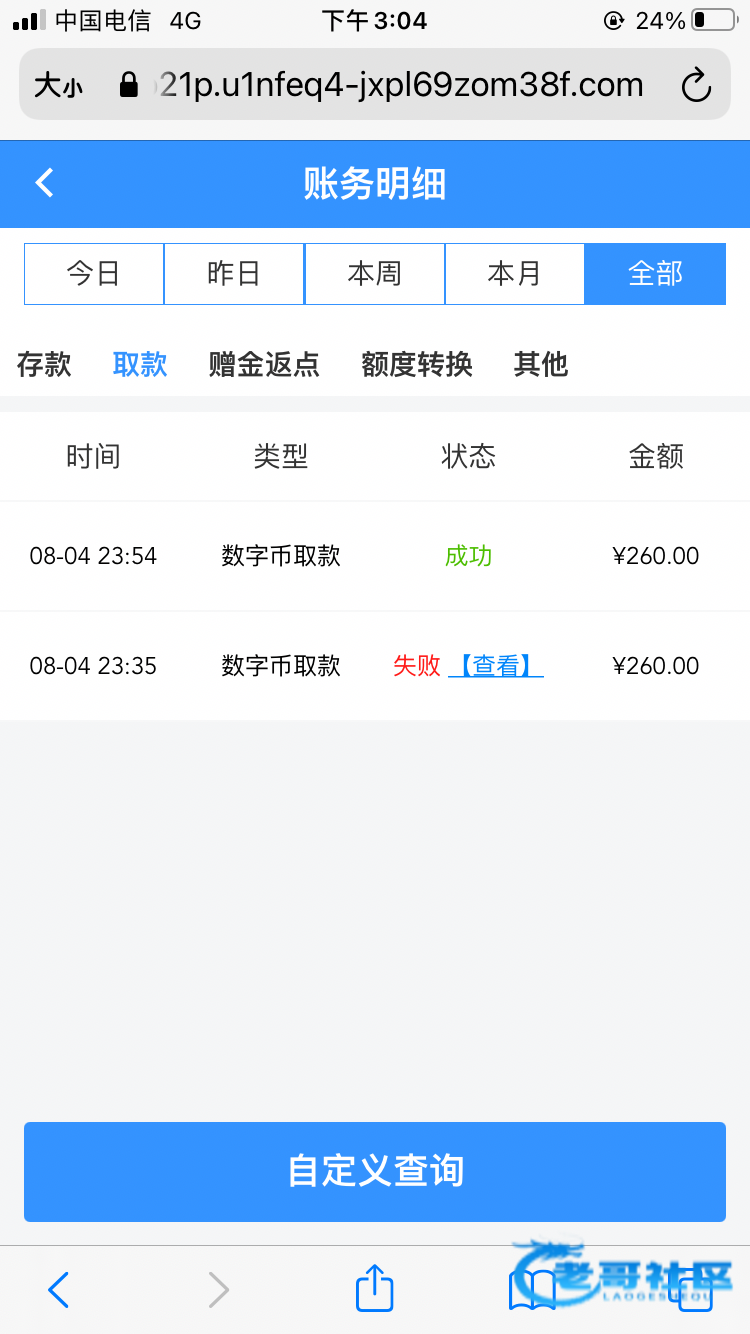Image resolution: width=750 pixels, height=1334 pixels.
Task: Tap the 【查看】 link on the failed withdrawal
Action: click(496, 666)
